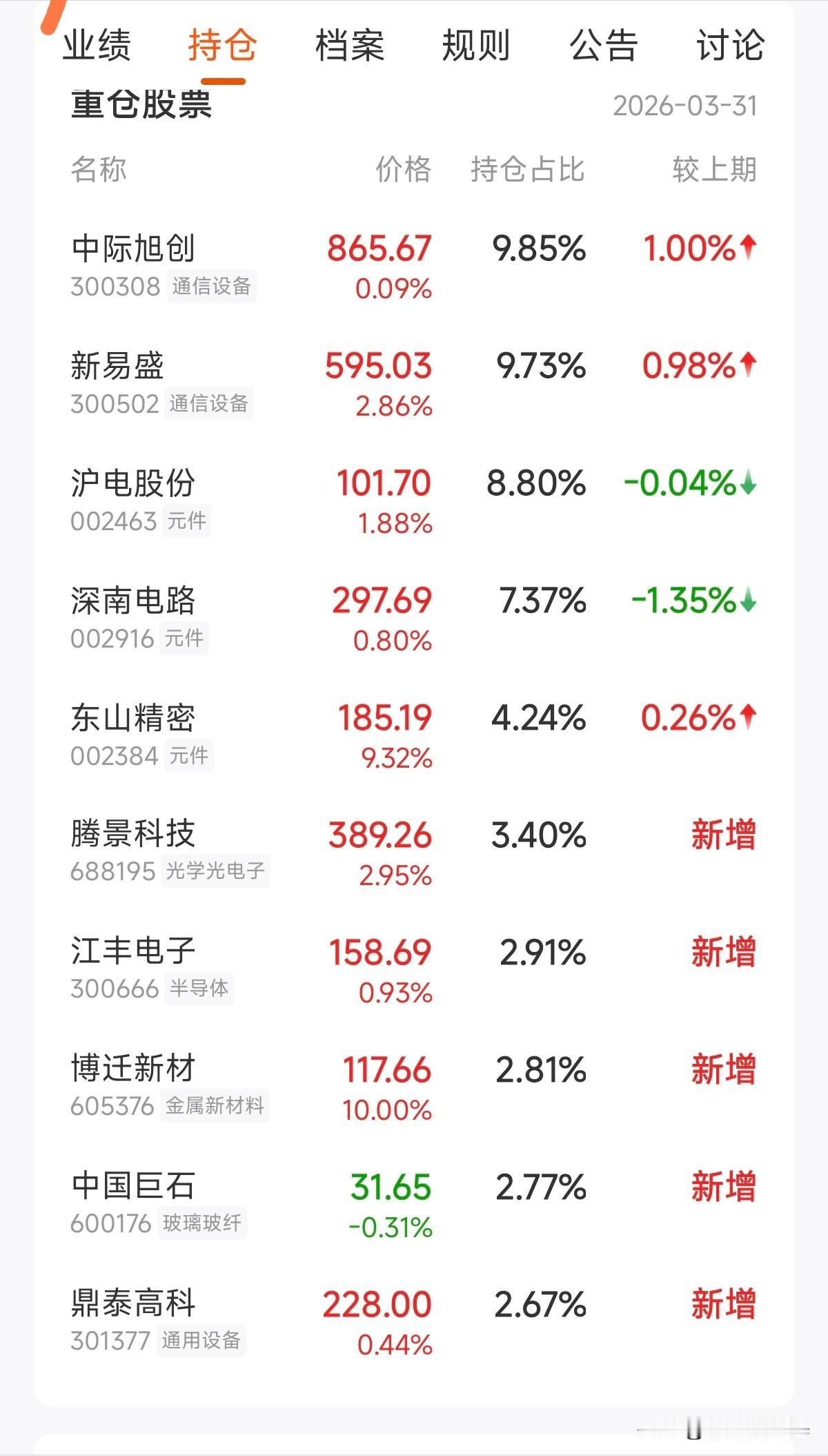Click the red up arrow beside 新易盛 0.98%
828x1456 pixels.
(x=747, y=365)
